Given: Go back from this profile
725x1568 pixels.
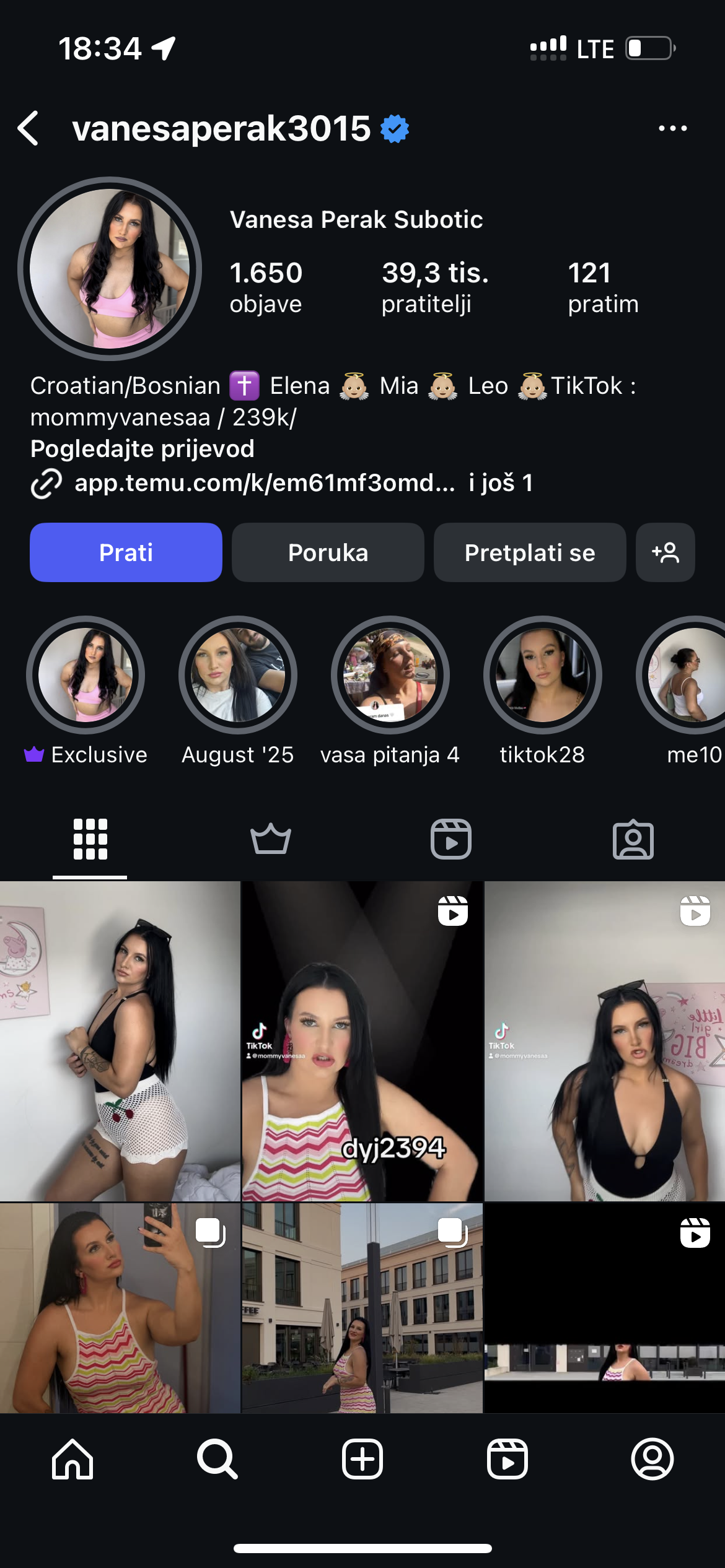Looking at the screenshot, I should 29,128.
